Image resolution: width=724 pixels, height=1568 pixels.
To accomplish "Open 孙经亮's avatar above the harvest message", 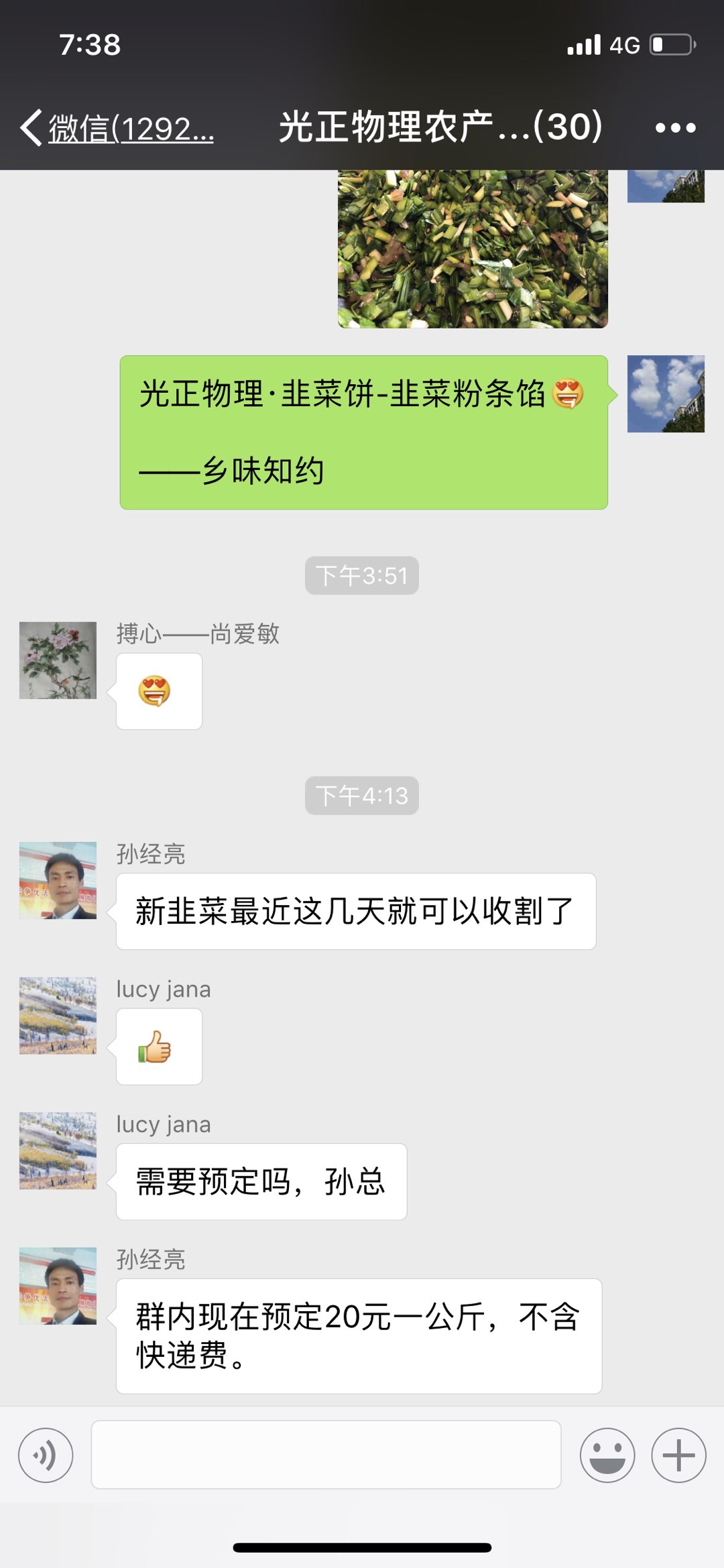I will pyautogui.click(x=58, y=880).
